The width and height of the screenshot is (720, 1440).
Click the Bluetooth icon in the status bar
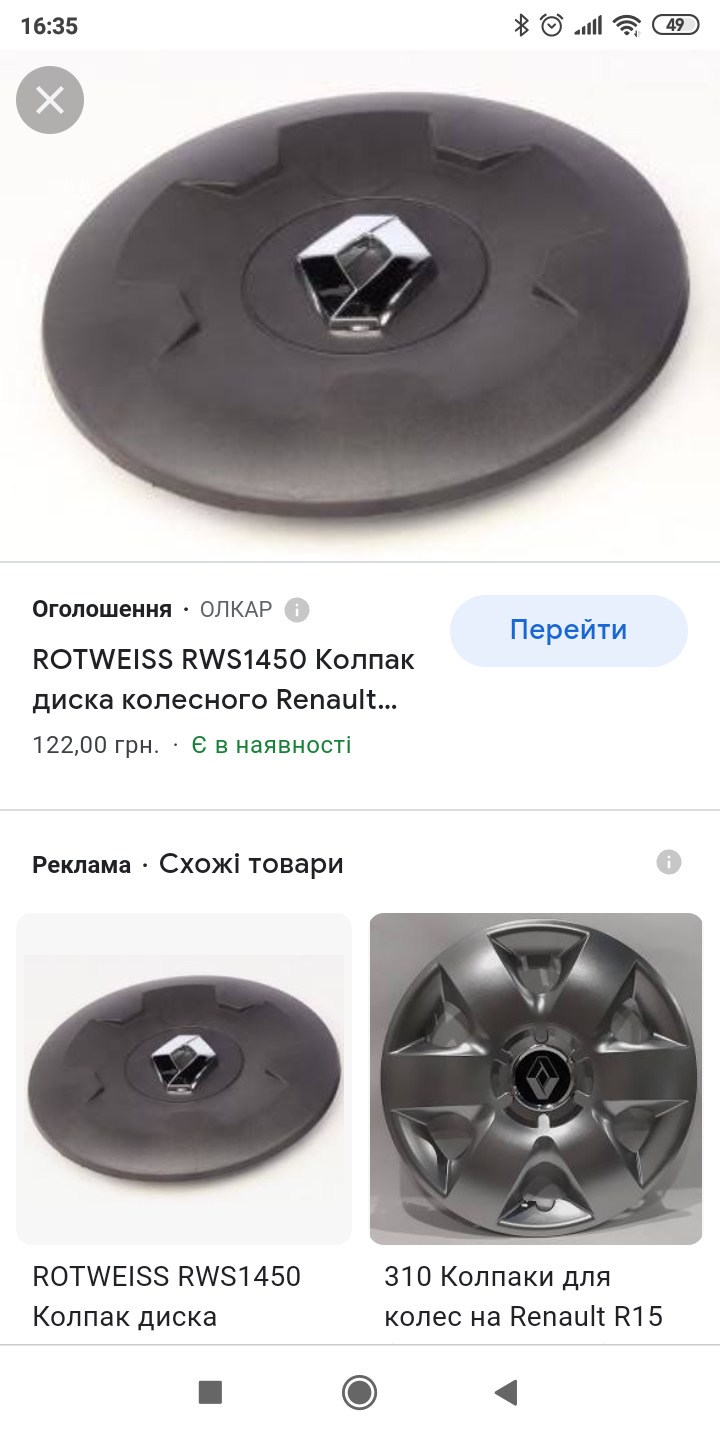pos(520,25)
